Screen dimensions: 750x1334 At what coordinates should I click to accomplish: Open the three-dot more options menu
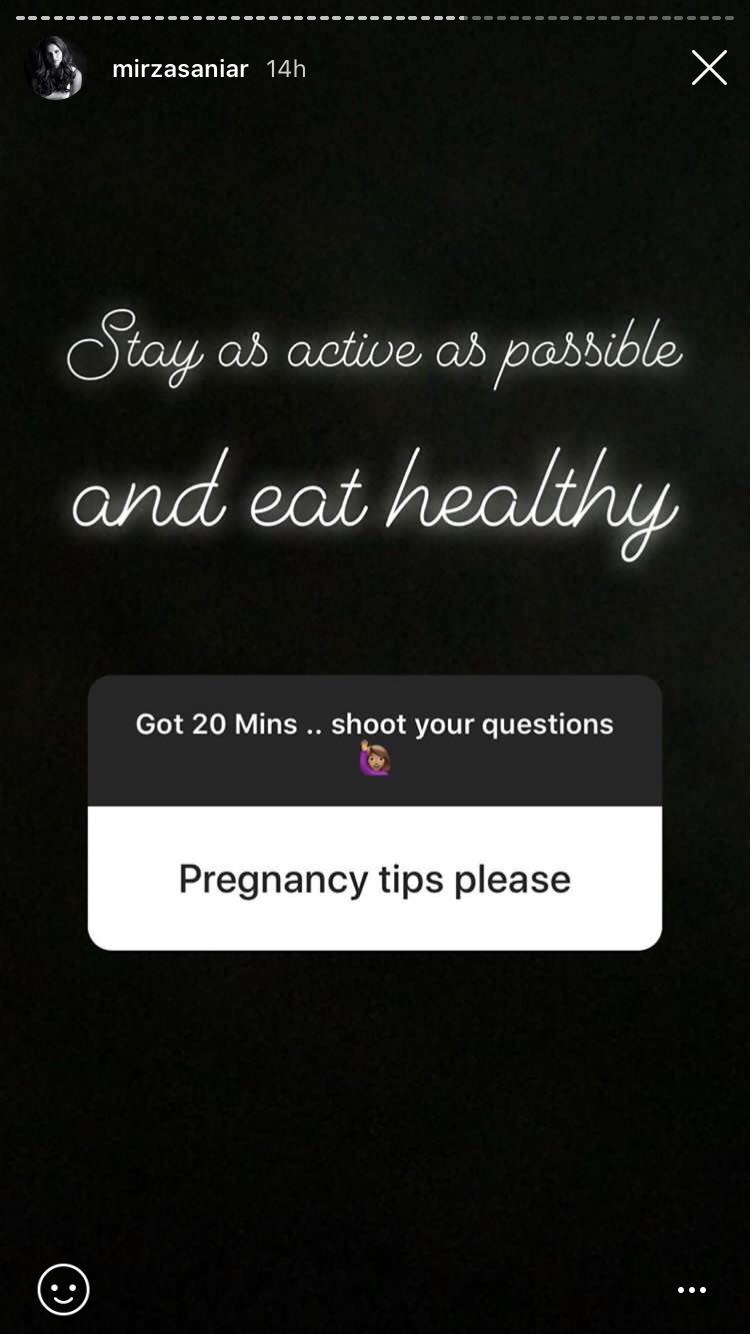pos(692,1291)
